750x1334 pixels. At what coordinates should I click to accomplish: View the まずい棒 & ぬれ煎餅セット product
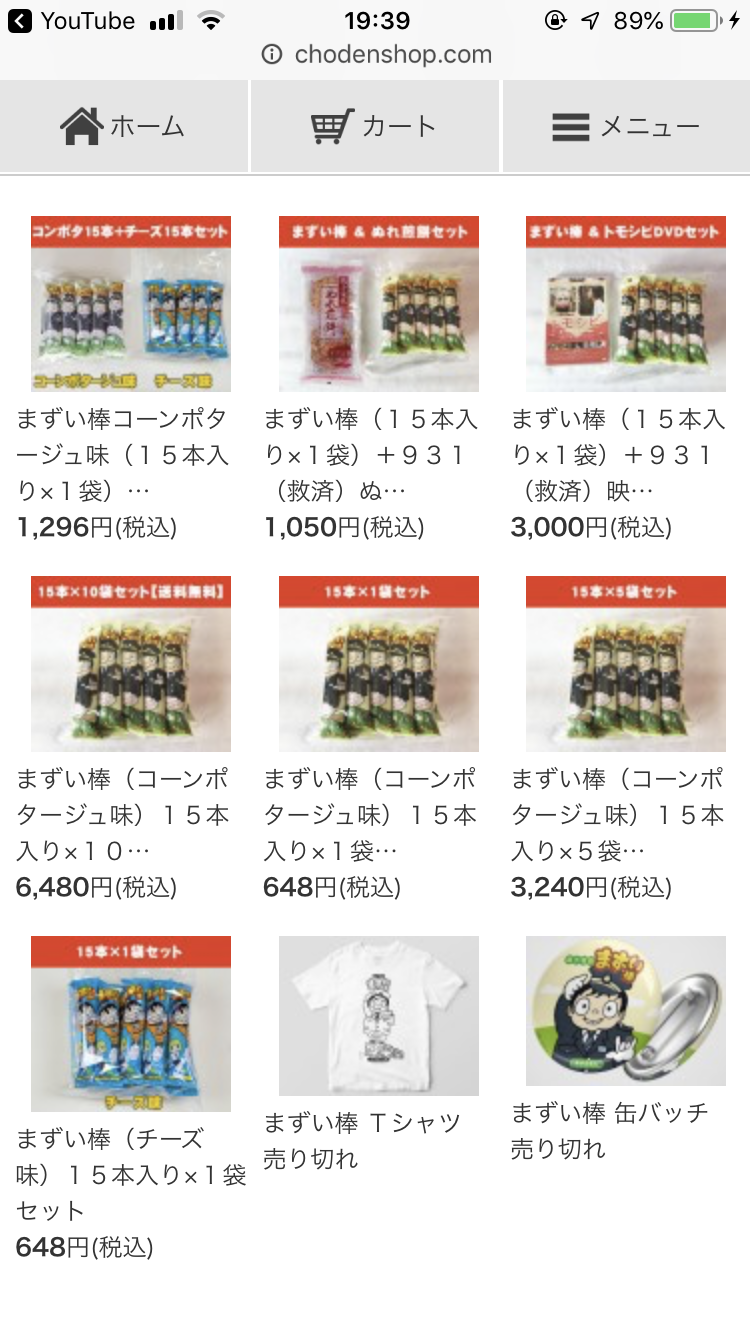coord(378,304)
